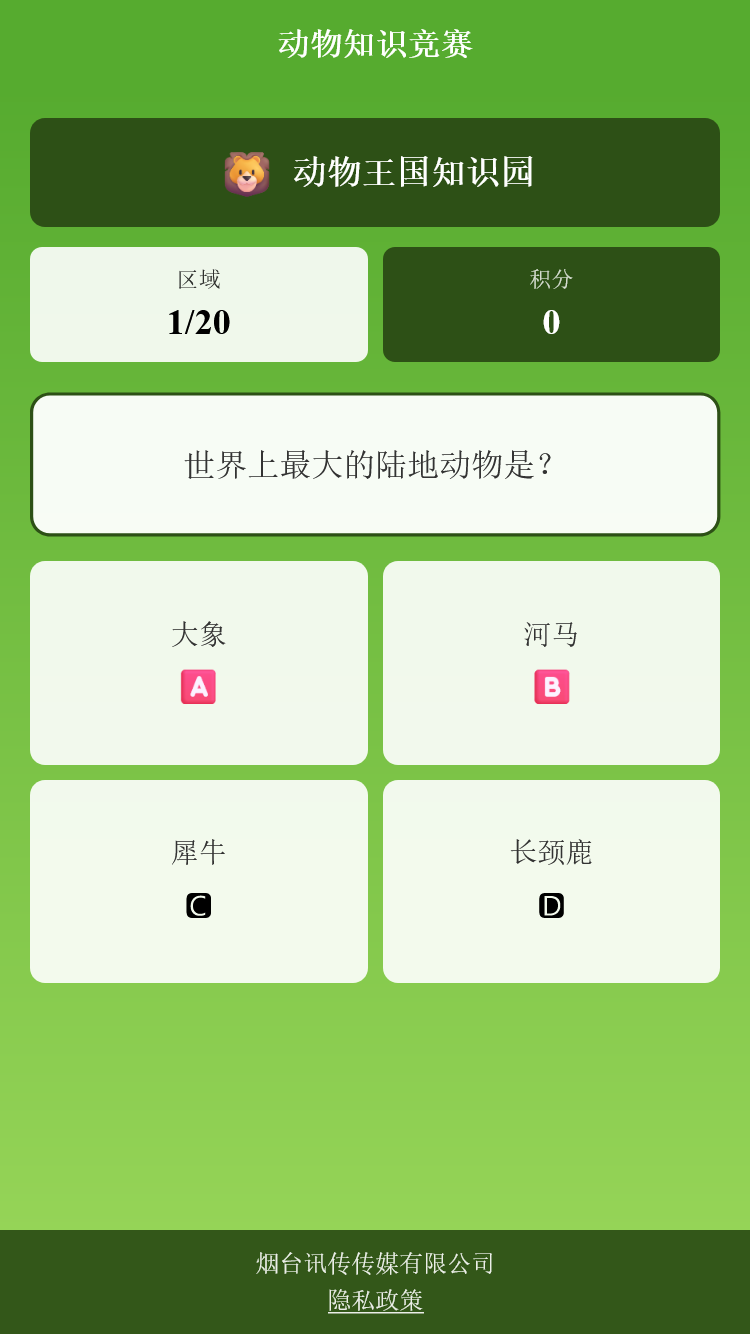The width and height of the screenshot is (752, 1336).
Task: Click the pink A badge under 大象
Action: pos(198,687)
